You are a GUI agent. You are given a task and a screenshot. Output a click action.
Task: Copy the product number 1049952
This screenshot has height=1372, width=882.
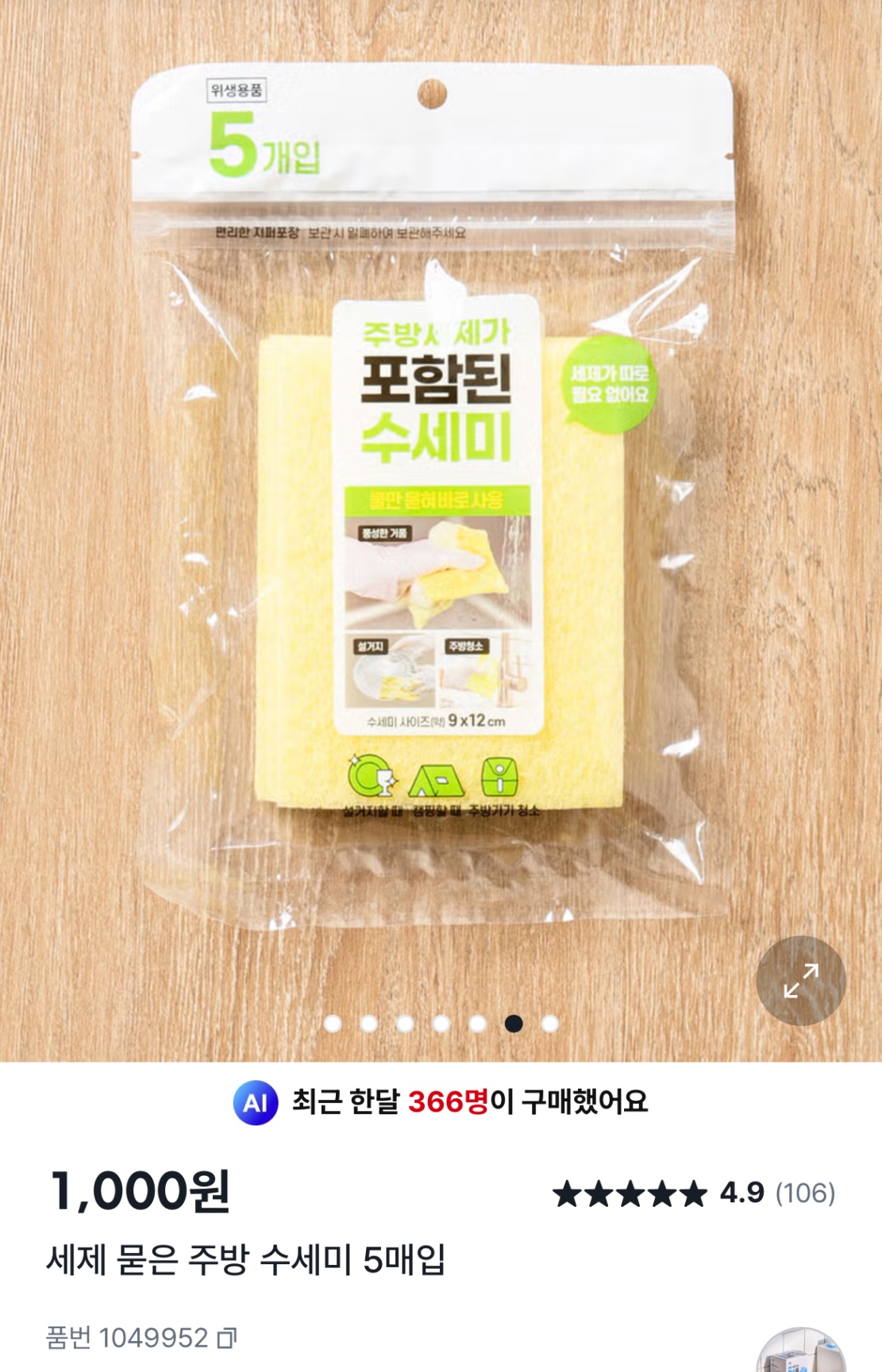227,1338
